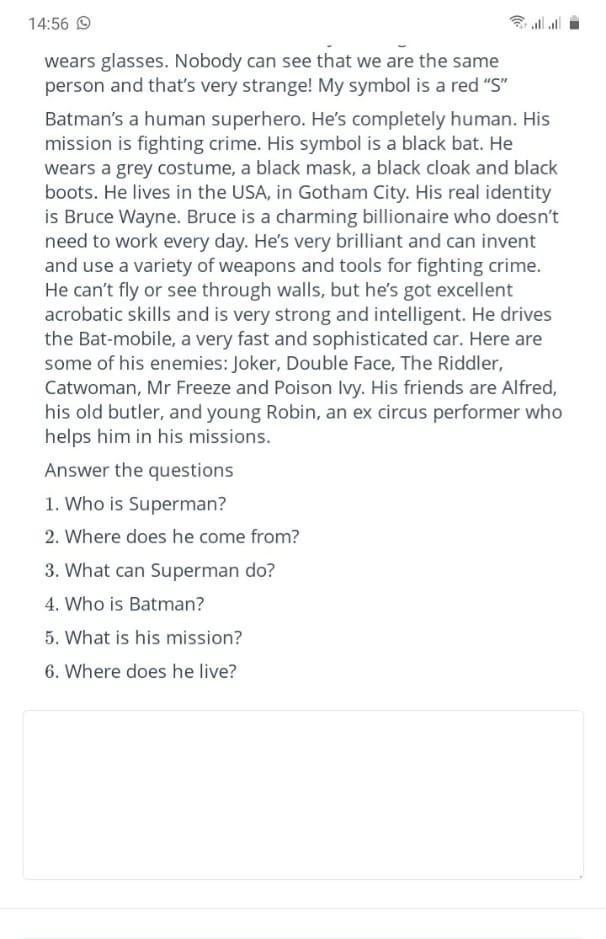Tap the empty answer text box

[x=302, y=794]
